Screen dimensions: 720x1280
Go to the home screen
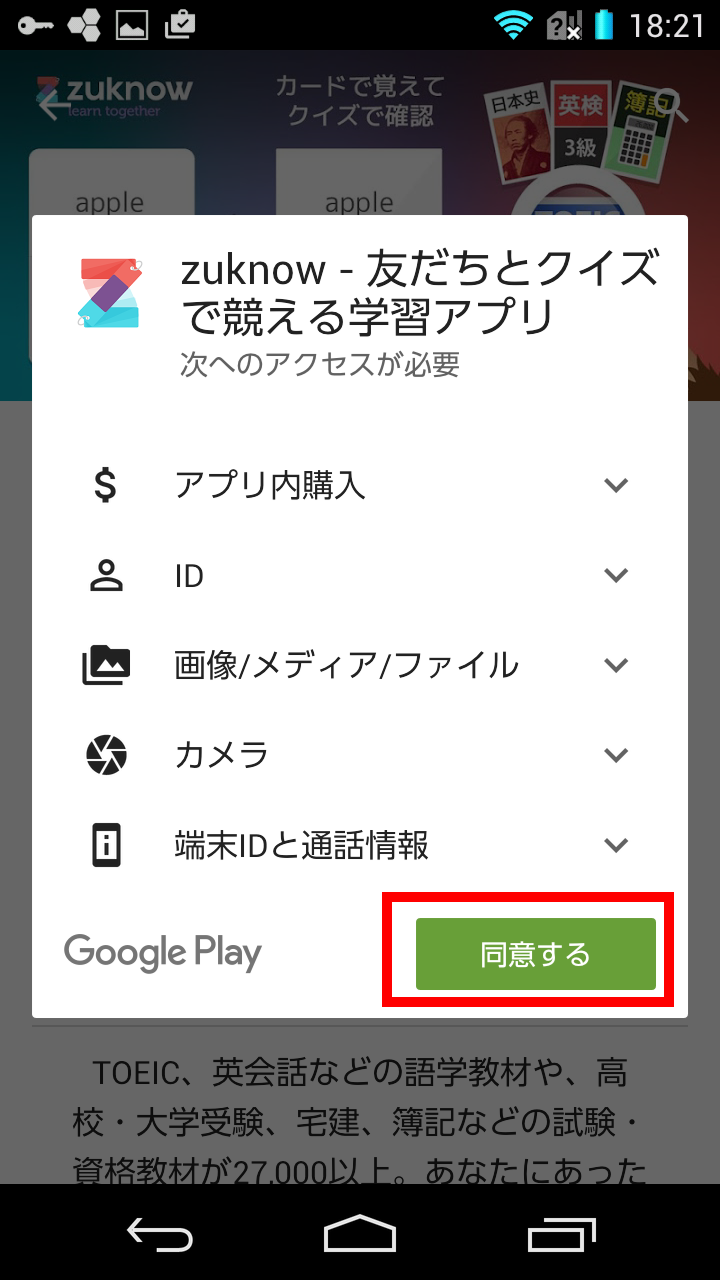[360, 1234]
